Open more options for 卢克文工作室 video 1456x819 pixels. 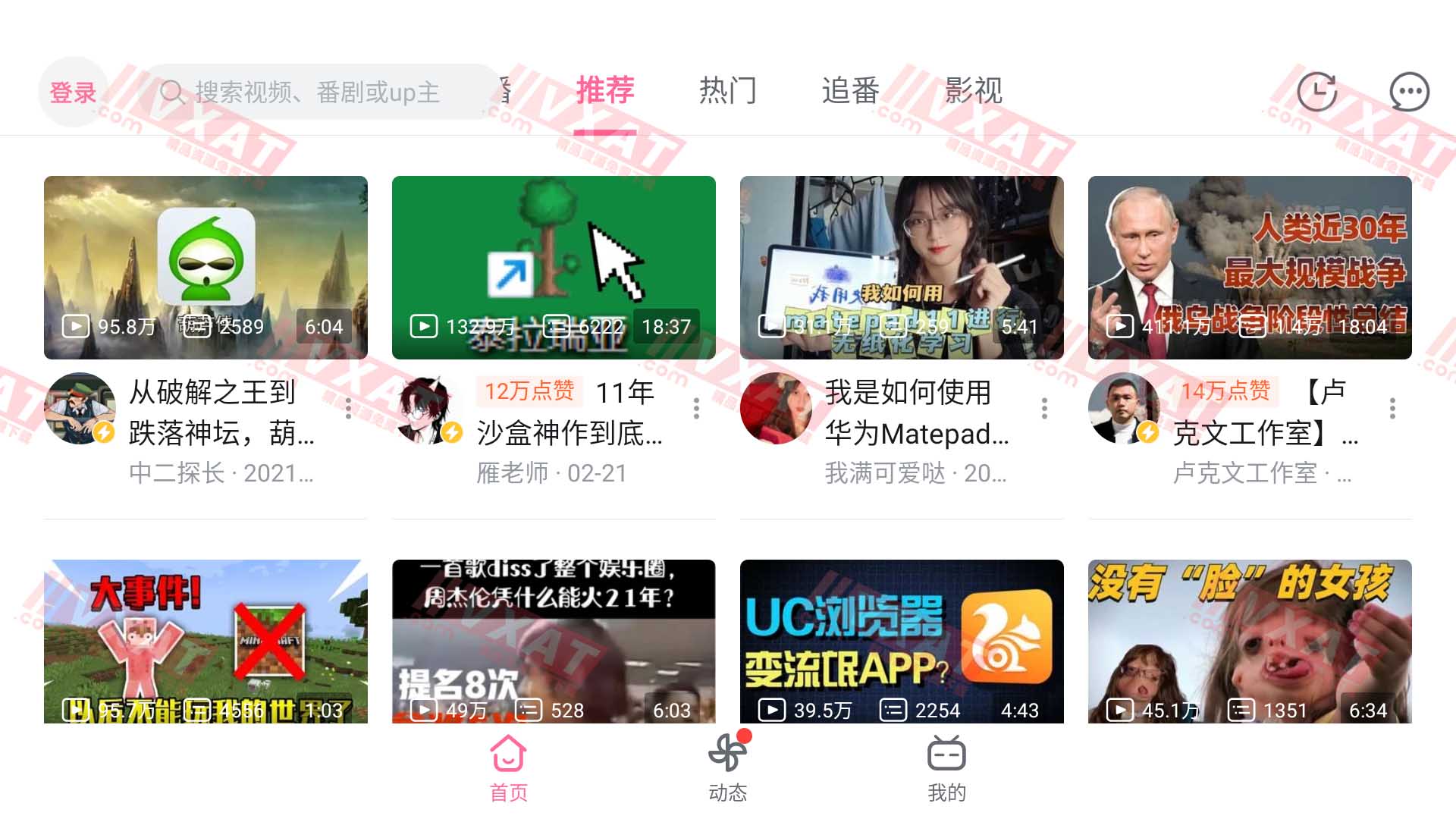[x=1392, y=408]
